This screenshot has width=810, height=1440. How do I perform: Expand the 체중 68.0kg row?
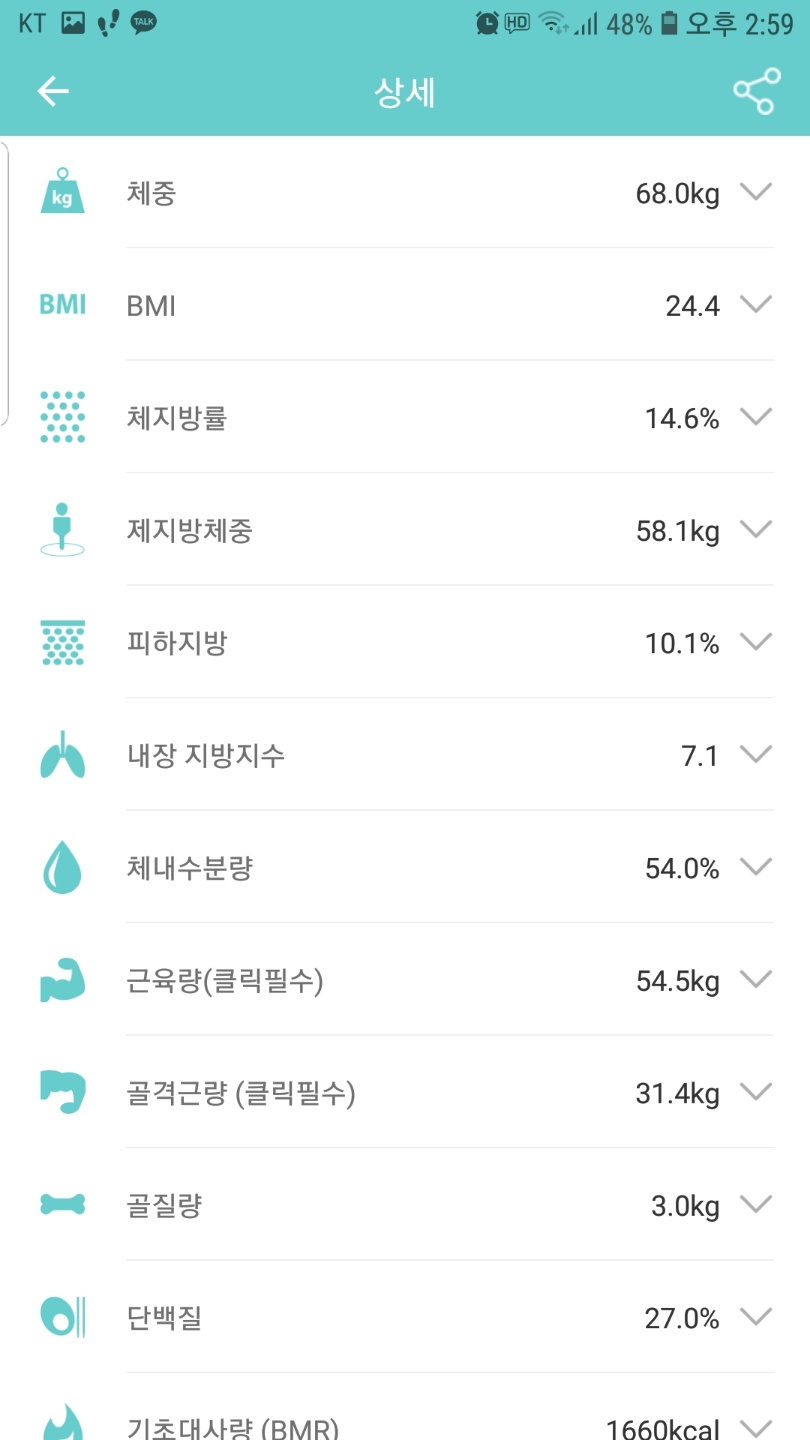point(756,193)
